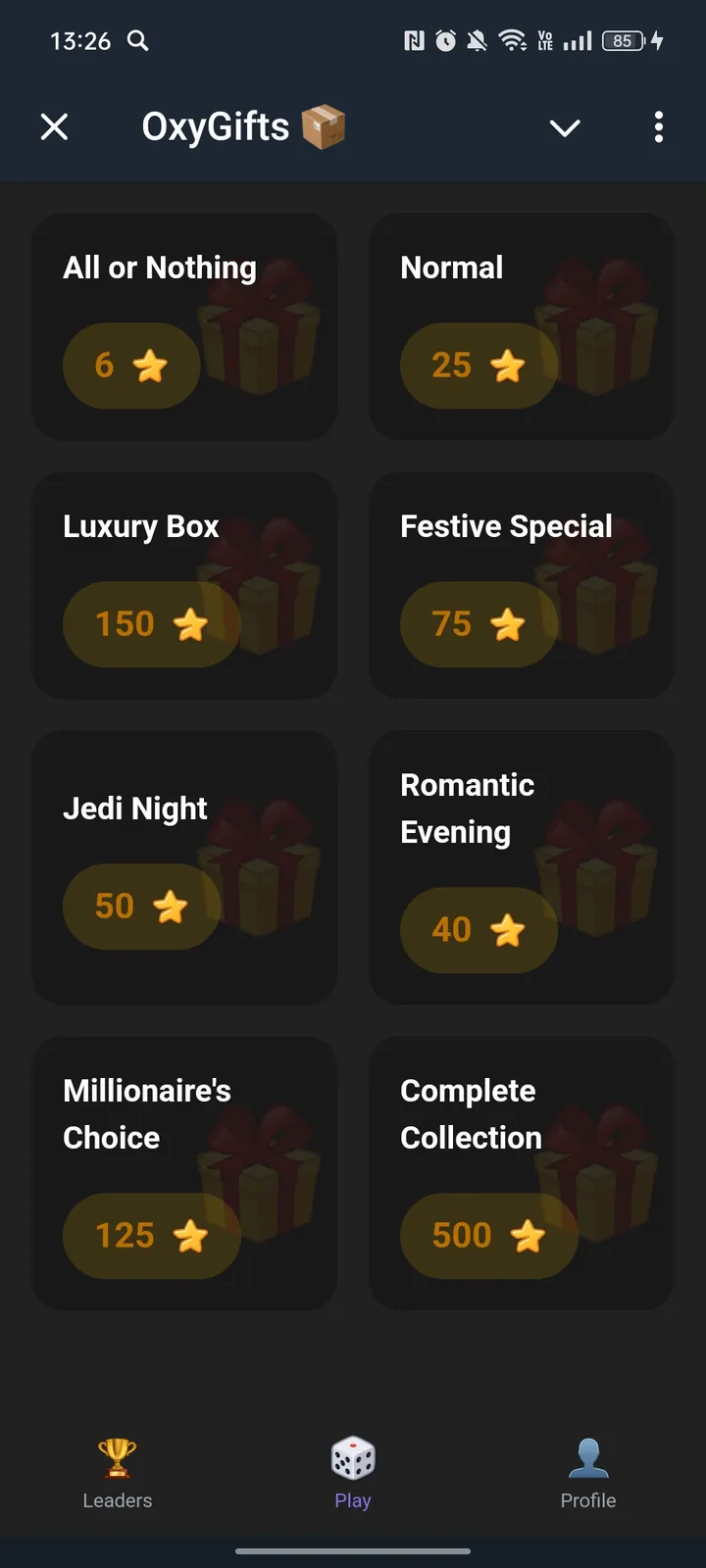Image resolution: width=706 pixels, height=1568 pixels.
Task: Tap the Millionaire's Choice card
Action: (184, 1174)
